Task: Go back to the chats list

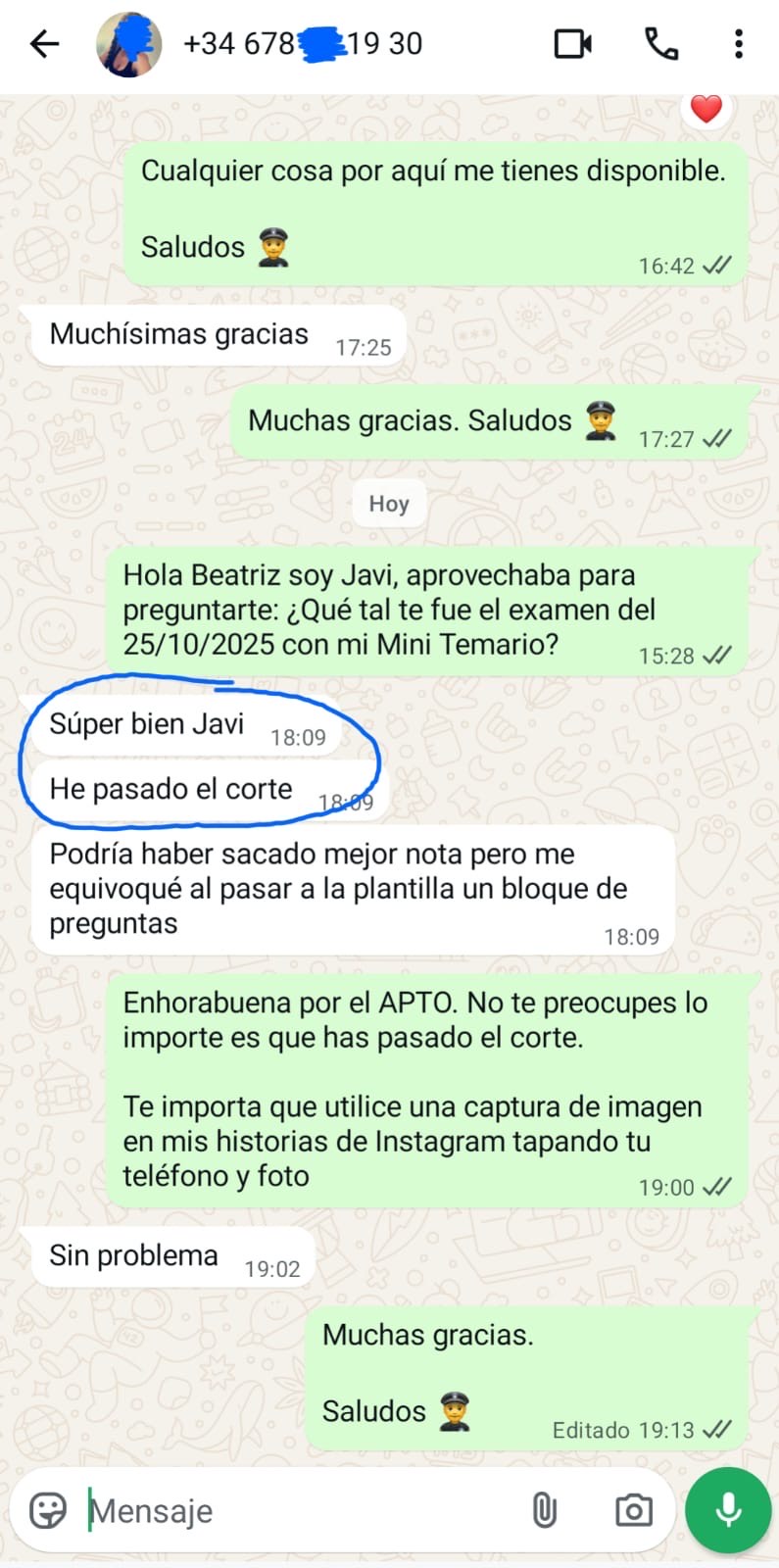Action: click(x=44, y=44)
